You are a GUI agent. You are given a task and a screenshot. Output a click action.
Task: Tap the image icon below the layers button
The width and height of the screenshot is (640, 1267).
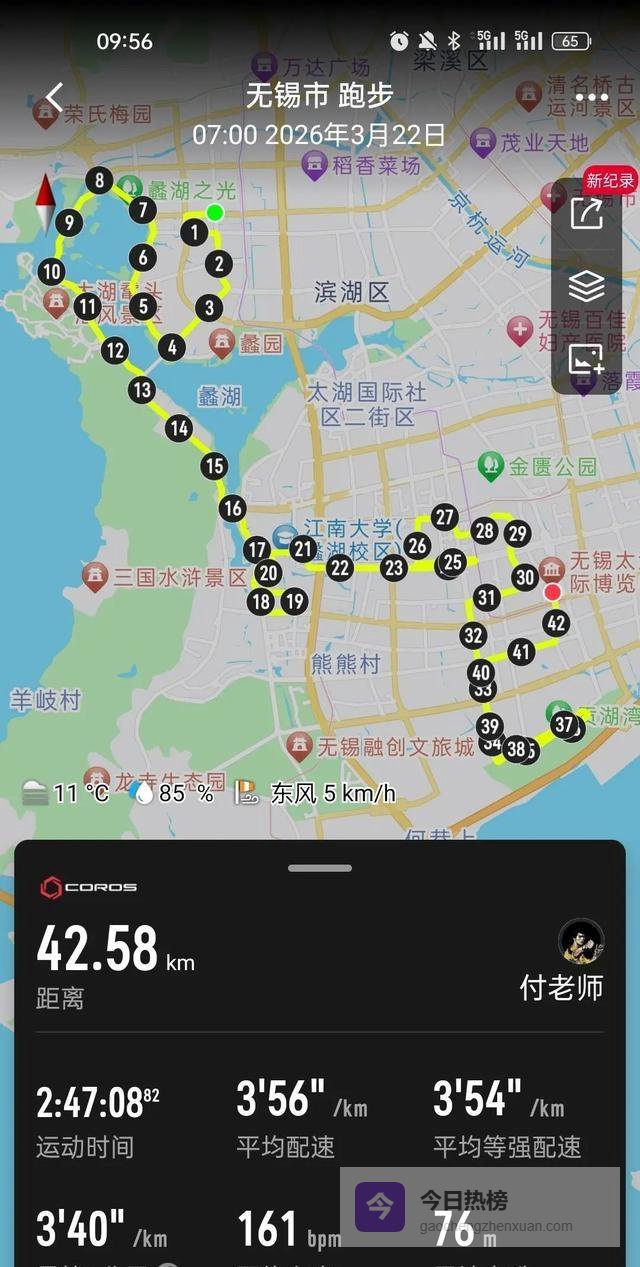pos(586,359)
